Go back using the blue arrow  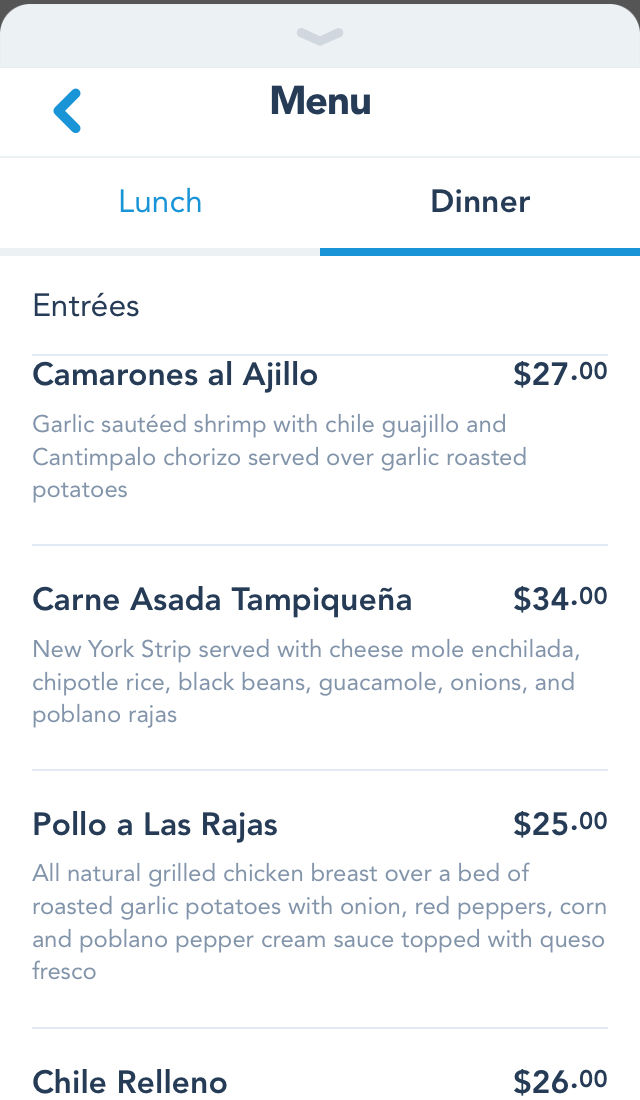click(x=68, y=111)
